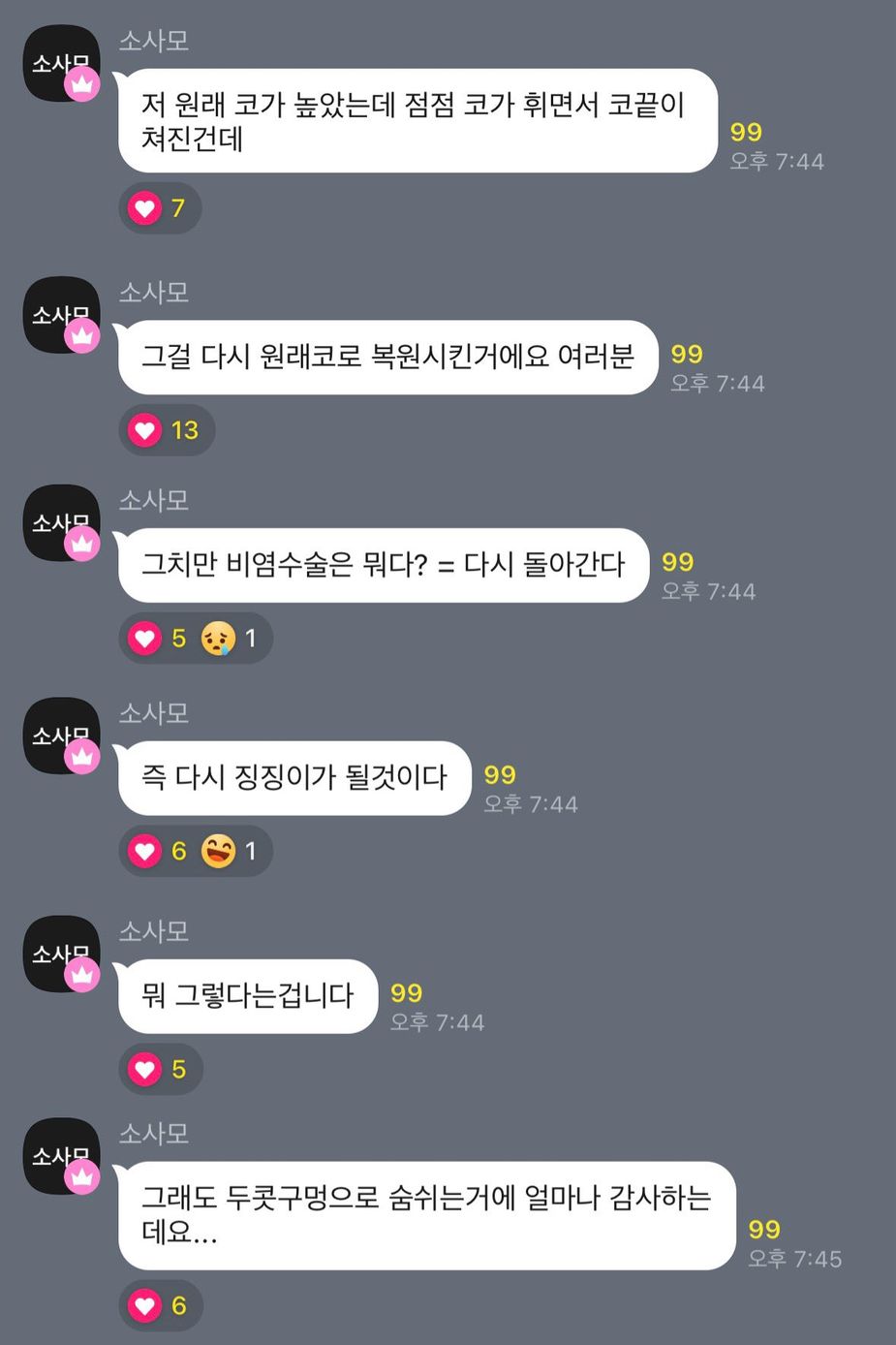This screenshot has height=1345, width=896.
Task: Toggle the heart reaction showing 7
Action: (x=159, y=207)
